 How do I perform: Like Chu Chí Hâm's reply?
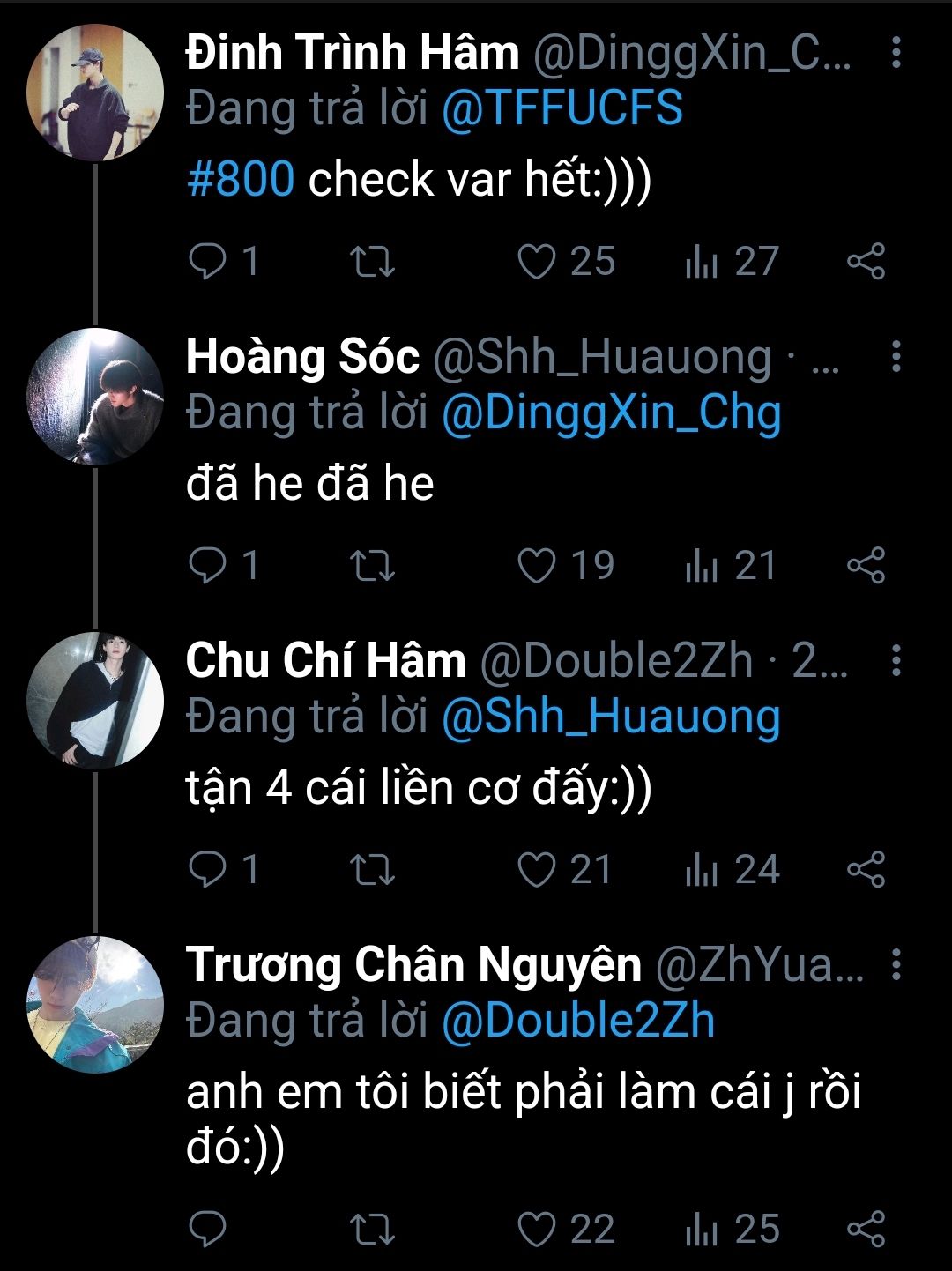(536, 870)
